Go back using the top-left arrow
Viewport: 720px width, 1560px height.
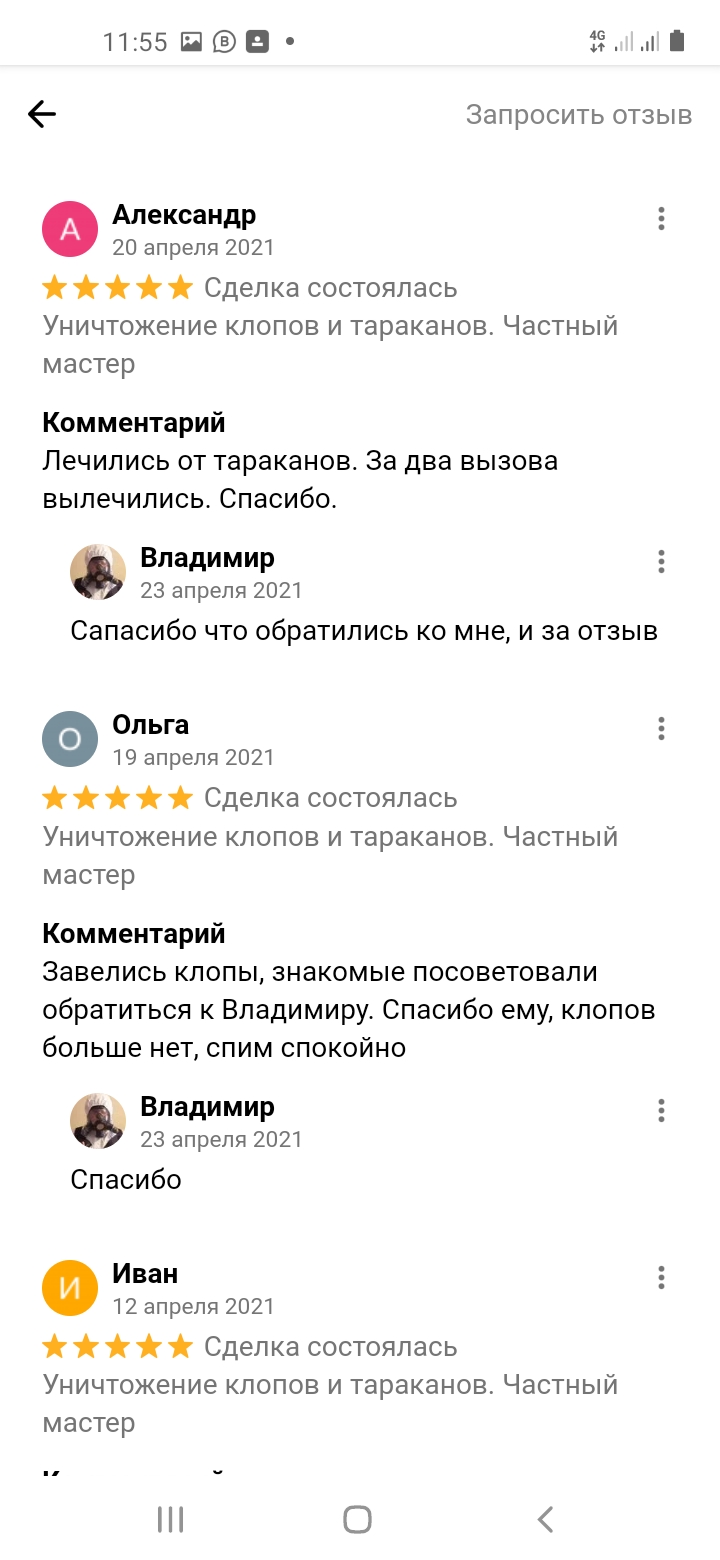coord(42,115)
